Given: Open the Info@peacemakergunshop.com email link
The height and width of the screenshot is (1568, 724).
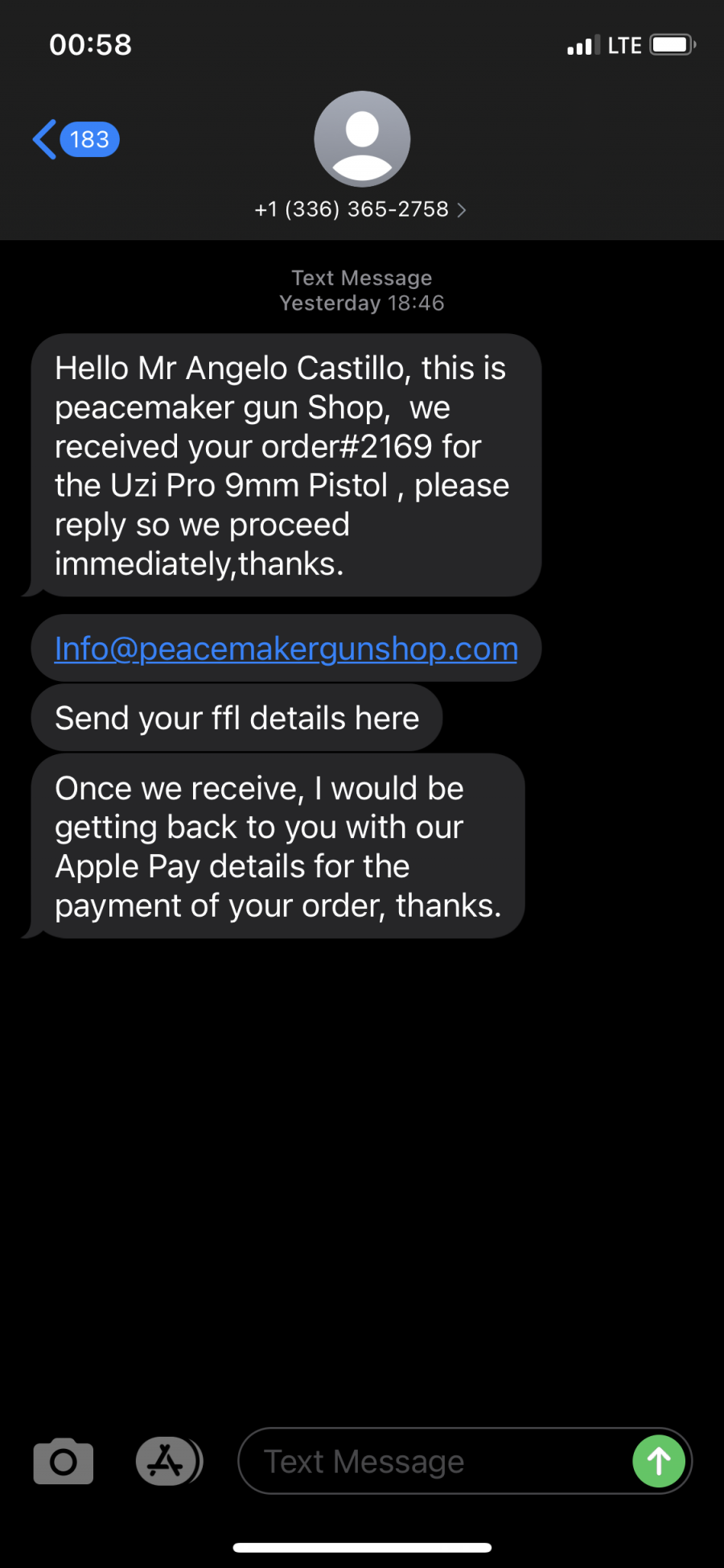Looking at the screenshot, I should 286,649.
